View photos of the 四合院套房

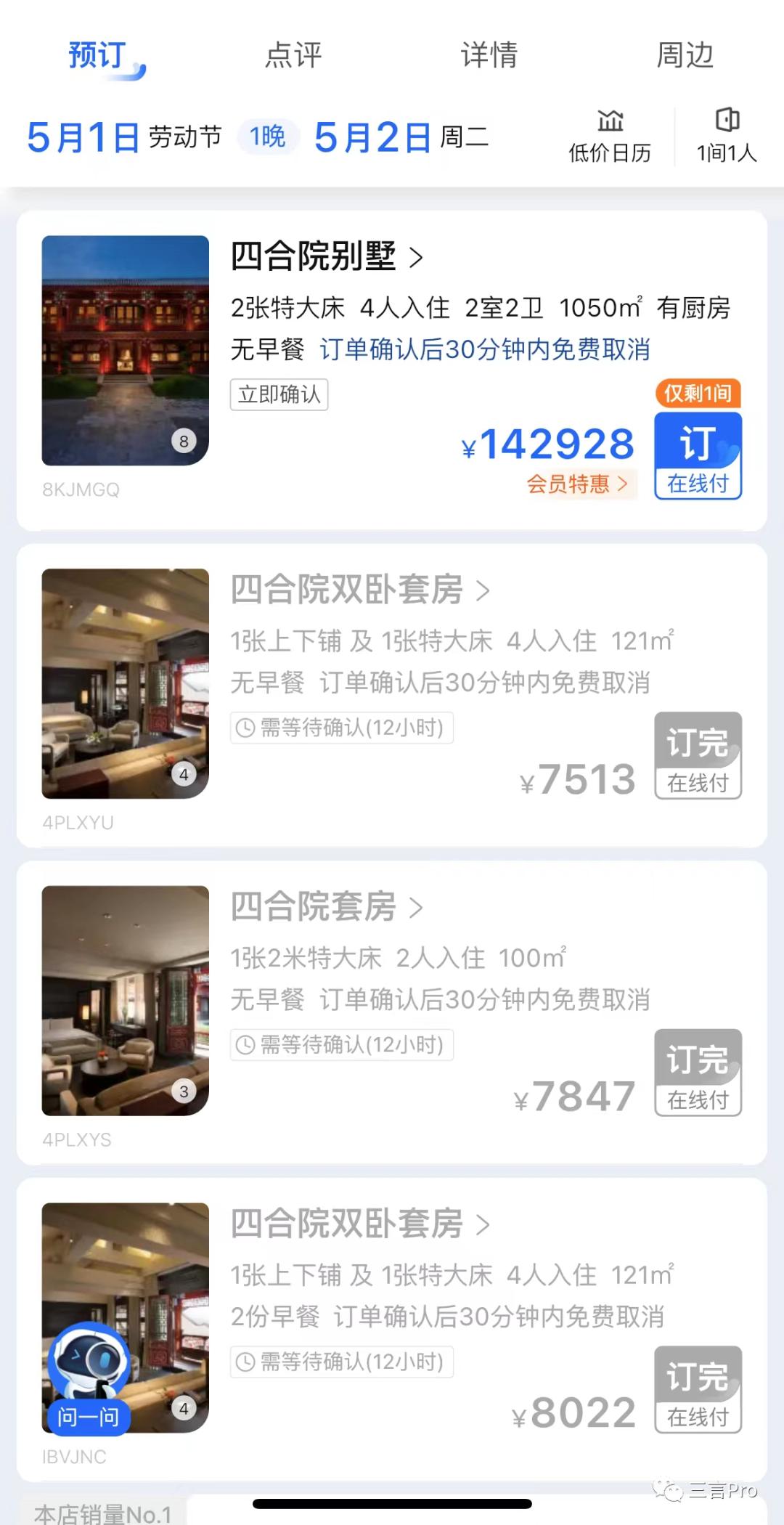126,1000
